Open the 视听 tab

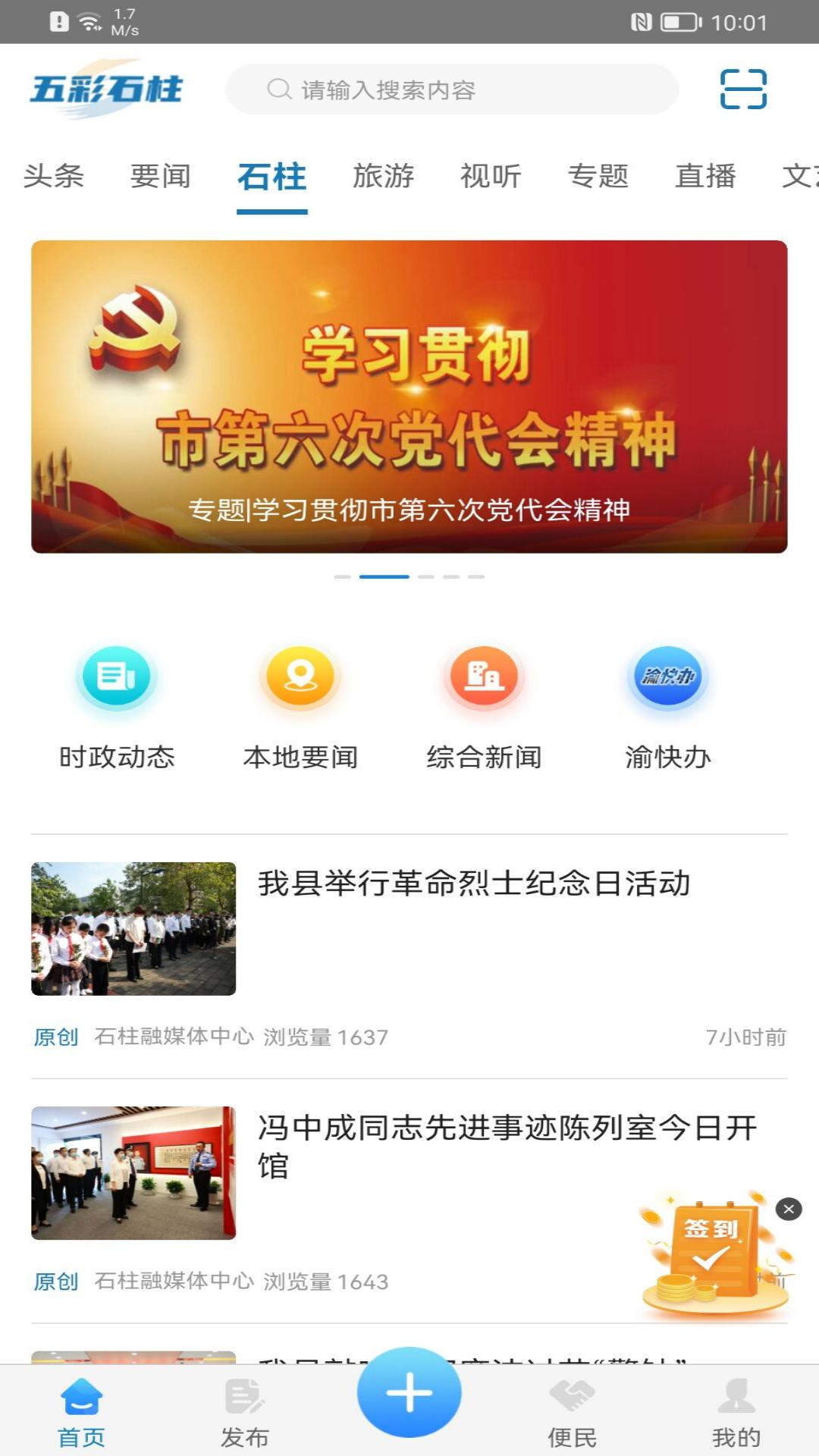(x=491, y=176)
